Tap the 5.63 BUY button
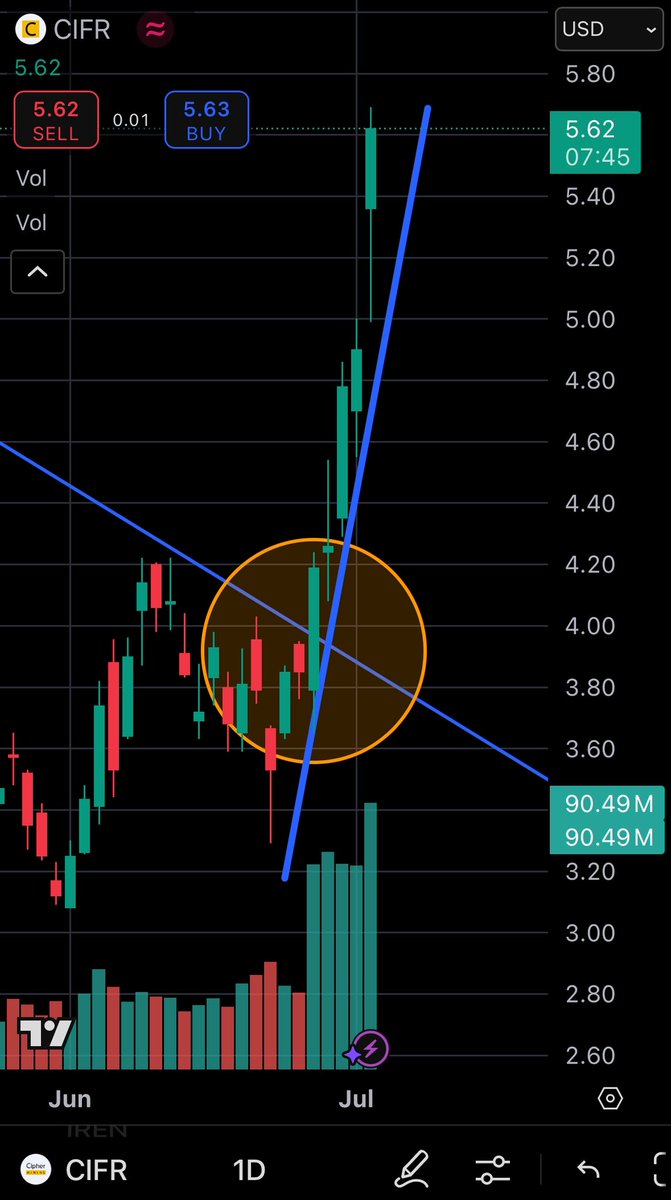The height and width of the screenshot is (1200, 671). (x=206, y=120)
